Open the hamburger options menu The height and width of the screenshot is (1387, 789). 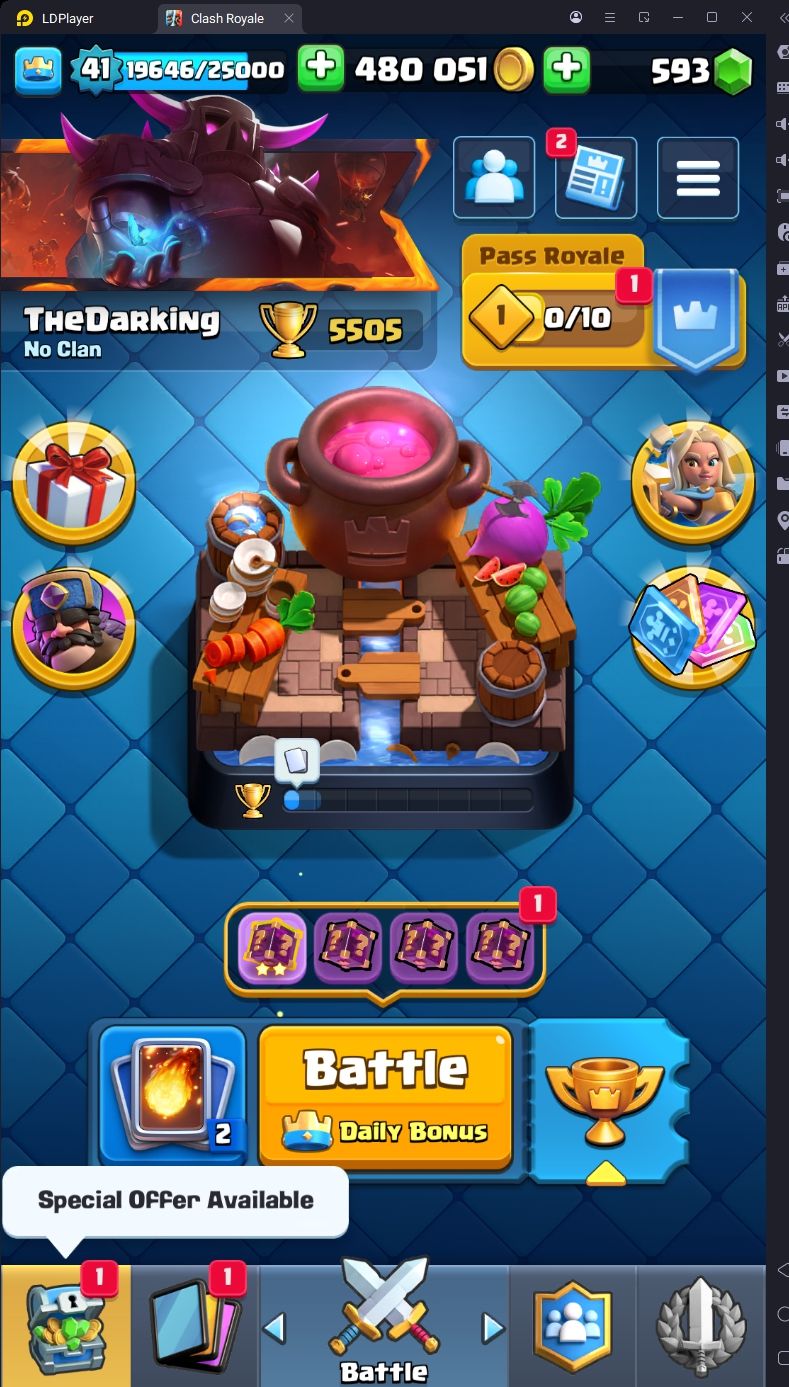pyautogui.click(x=698, y=178)
